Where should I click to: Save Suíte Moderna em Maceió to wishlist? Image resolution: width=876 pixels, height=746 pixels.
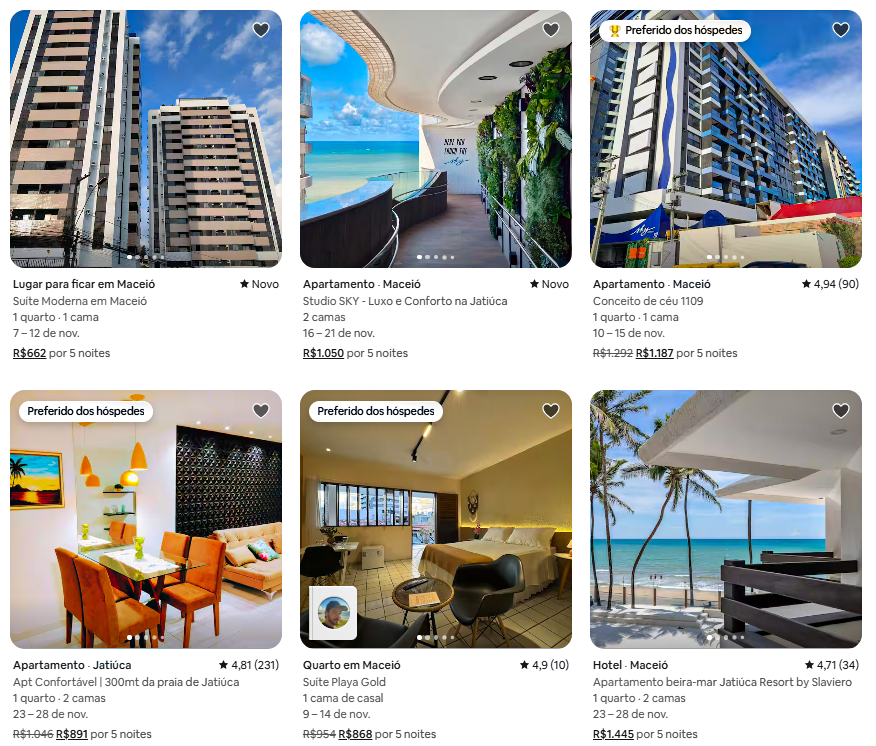261,30
